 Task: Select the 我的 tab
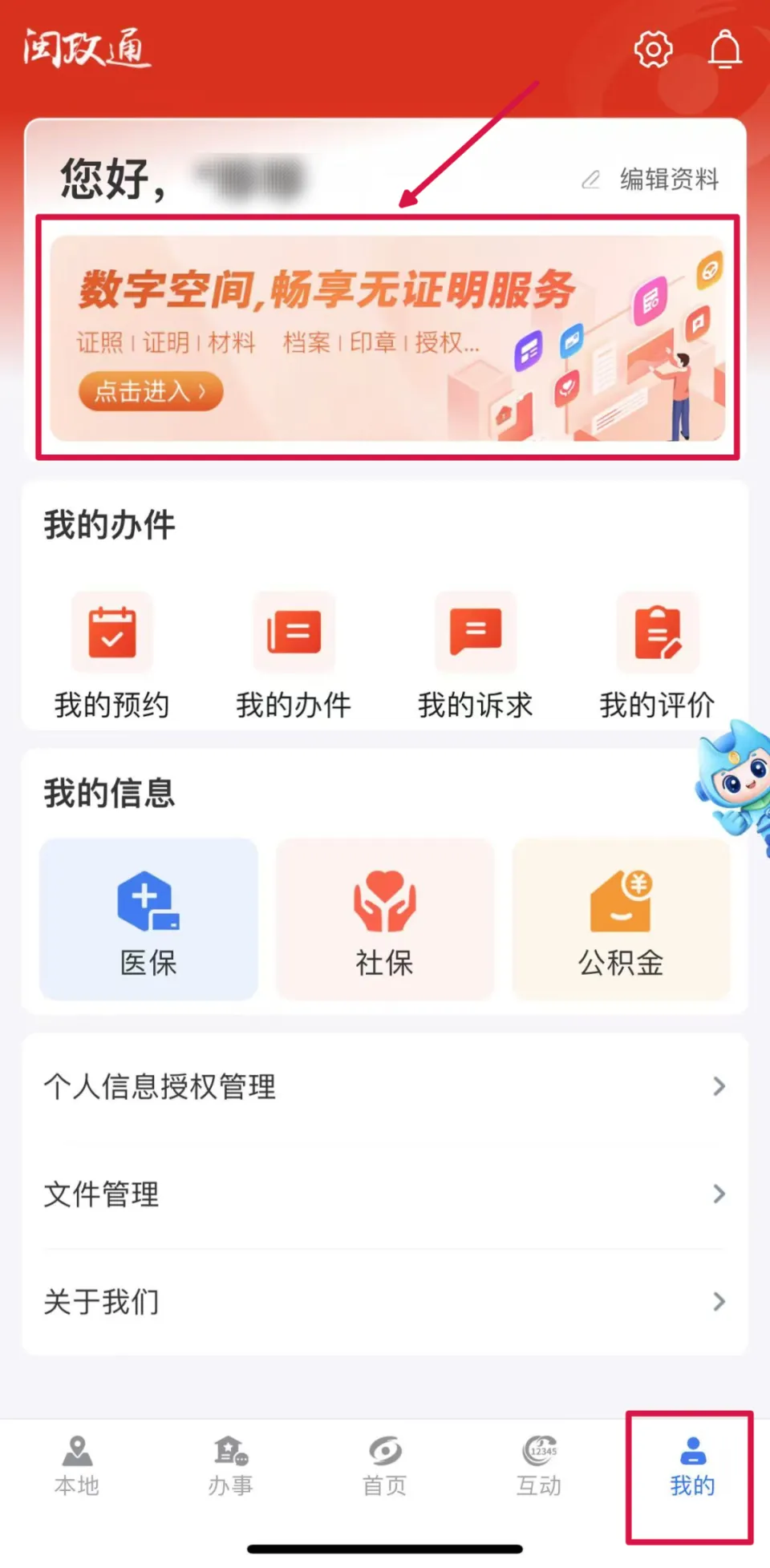(692, 1465)
